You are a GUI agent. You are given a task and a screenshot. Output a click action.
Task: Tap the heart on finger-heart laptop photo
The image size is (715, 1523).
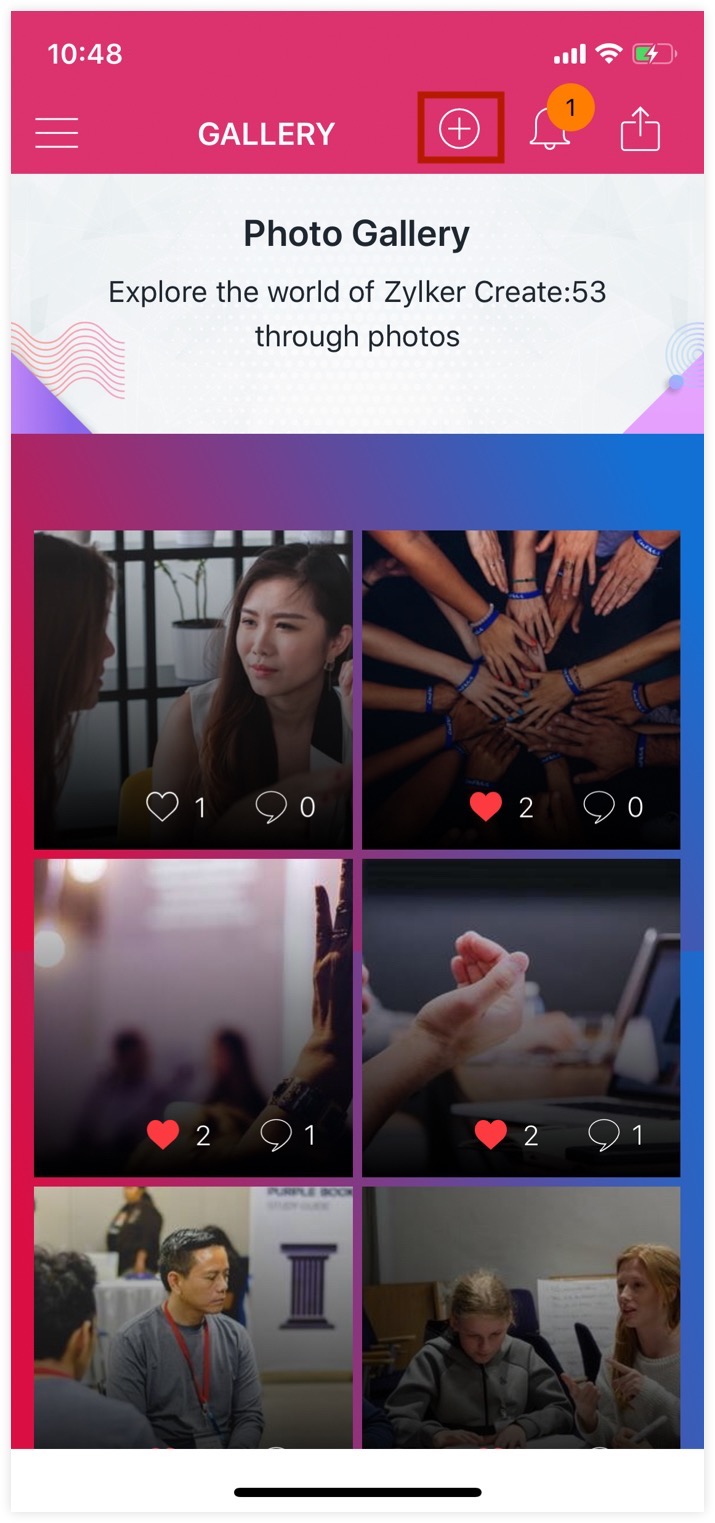click(x=490, y=1134)
